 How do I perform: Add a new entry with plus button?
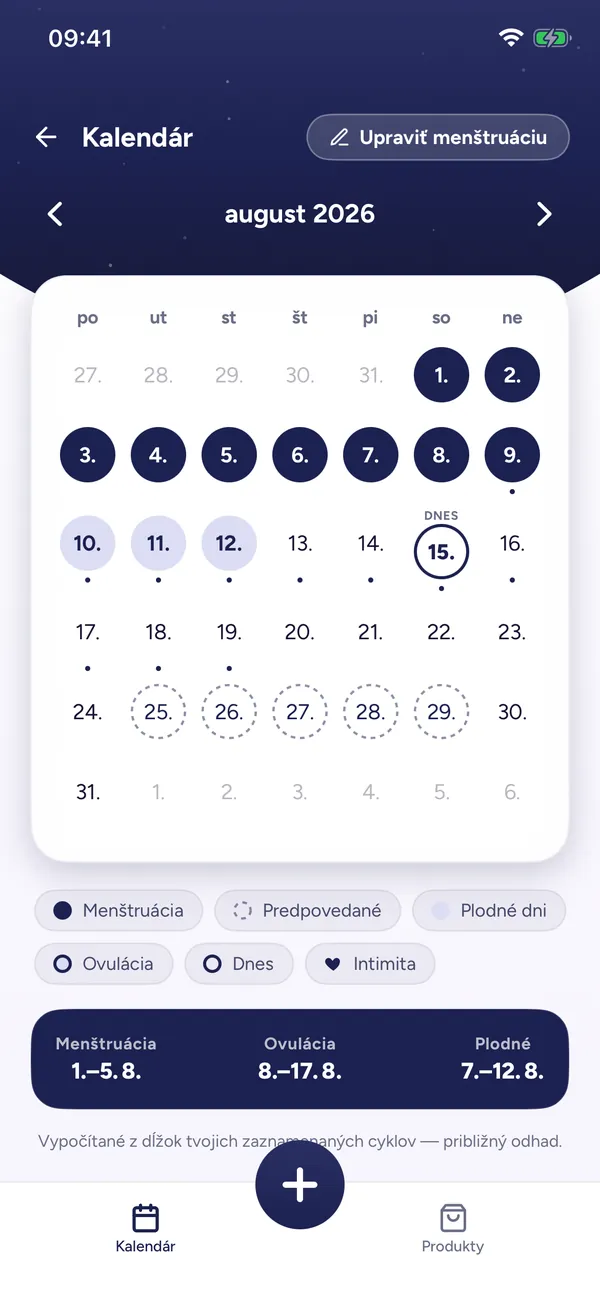click(300, 1185)
